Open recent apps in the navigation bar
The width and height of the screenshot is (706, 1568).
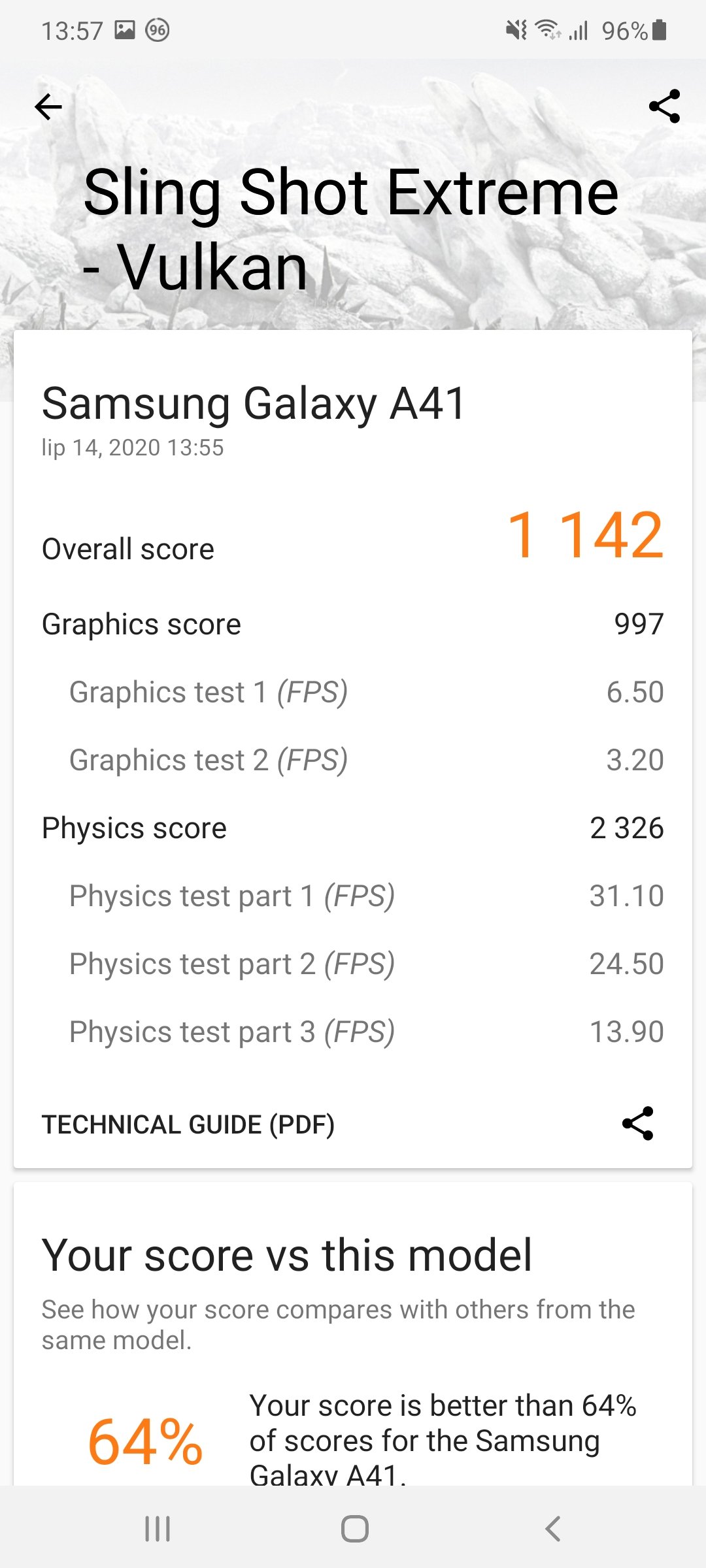[x=158, y=1529]
